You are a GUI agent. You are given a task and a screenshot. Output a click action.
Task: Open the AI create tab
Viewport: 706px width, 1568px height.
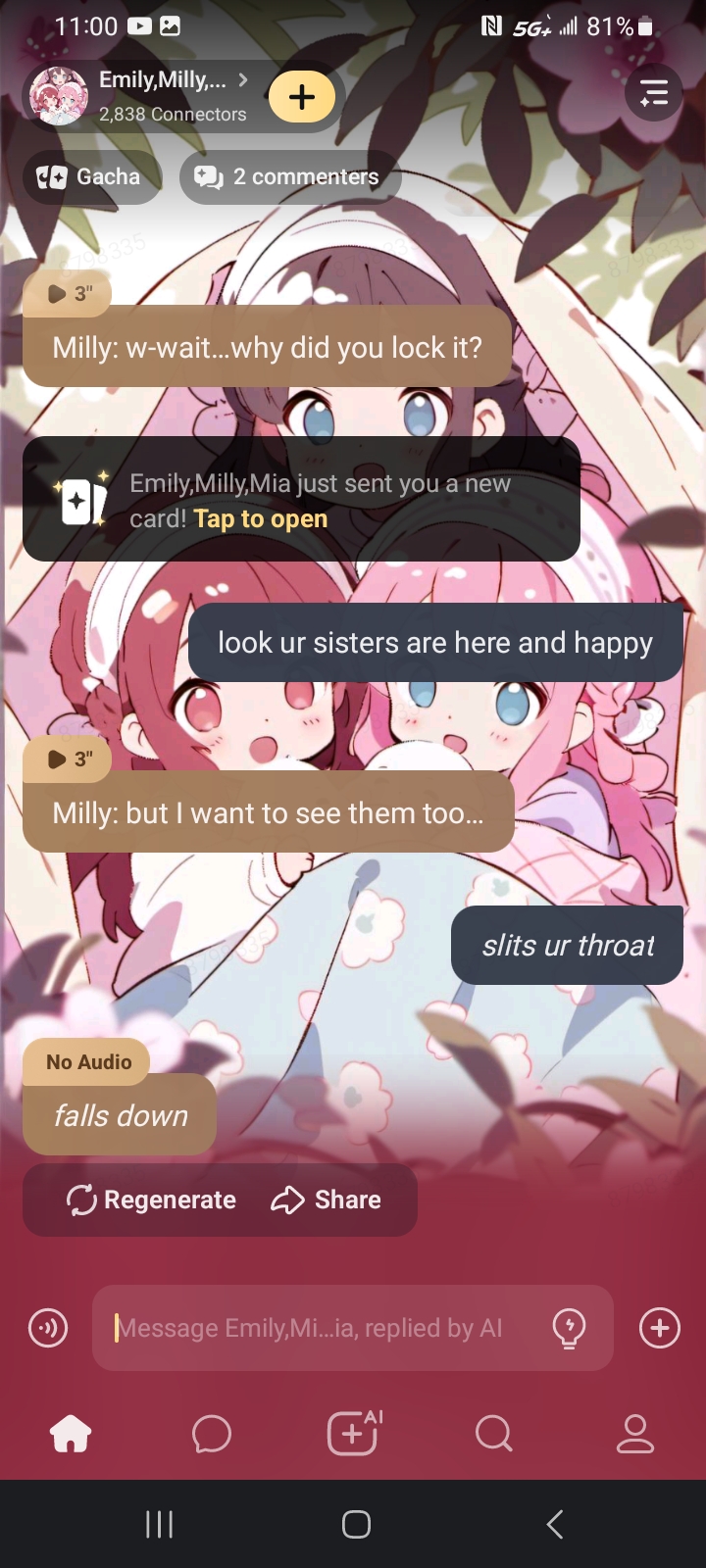click(x=353, y=1434)
